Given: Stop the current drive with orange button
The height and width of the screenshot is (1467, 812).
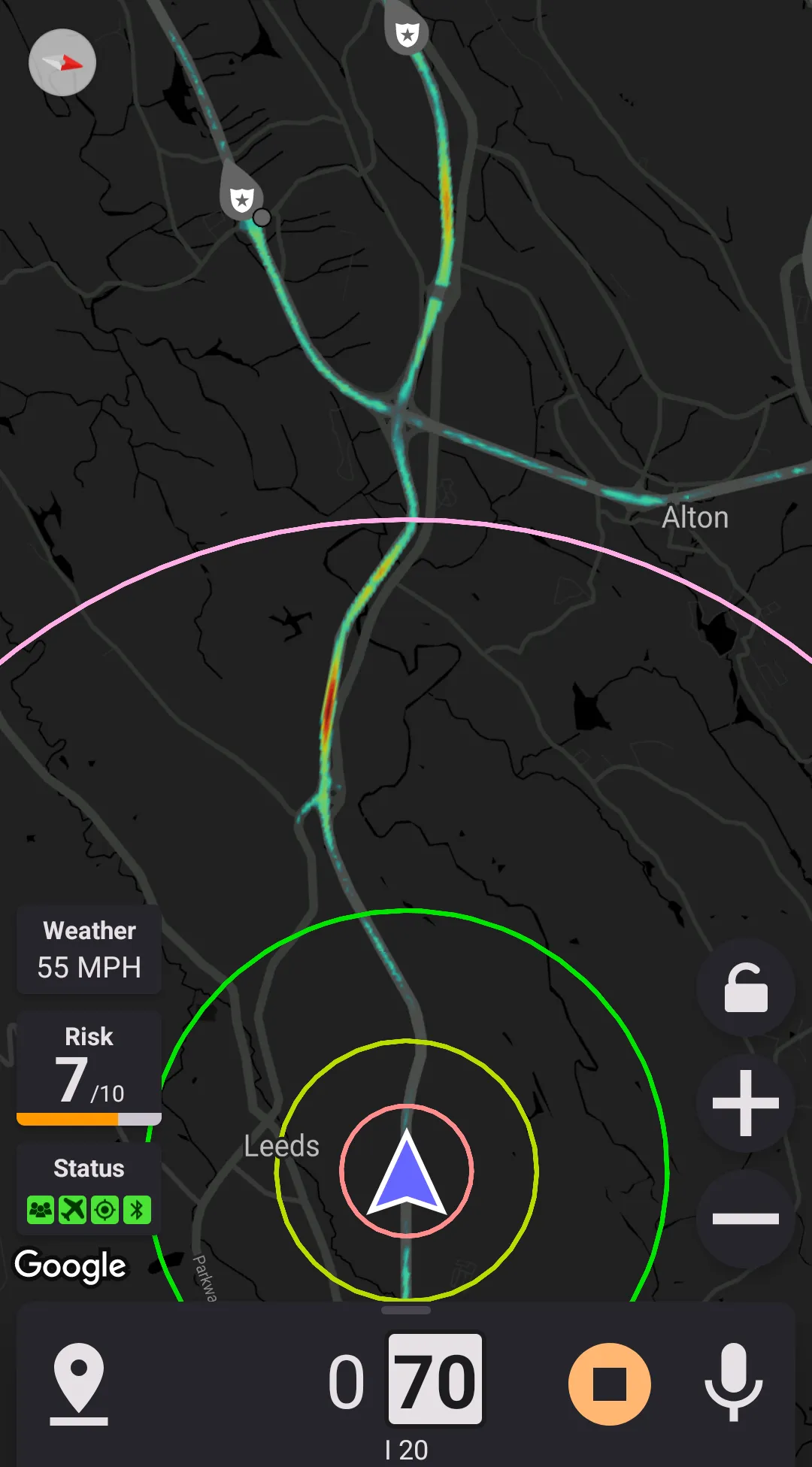Looking at the screenshot, I should [x=609, y=1384].
